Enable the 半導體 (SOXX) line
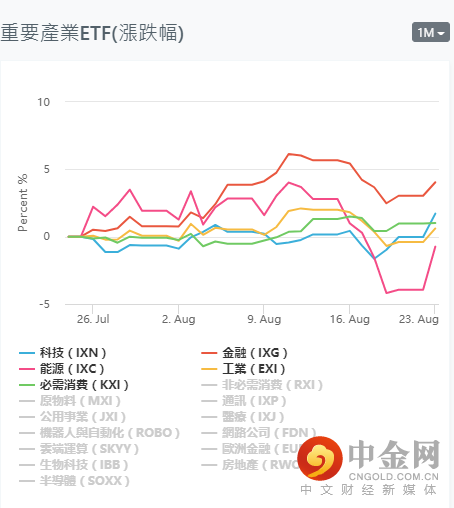The width and height of the screenshot is (454, 508). click(x=74, y=480)
